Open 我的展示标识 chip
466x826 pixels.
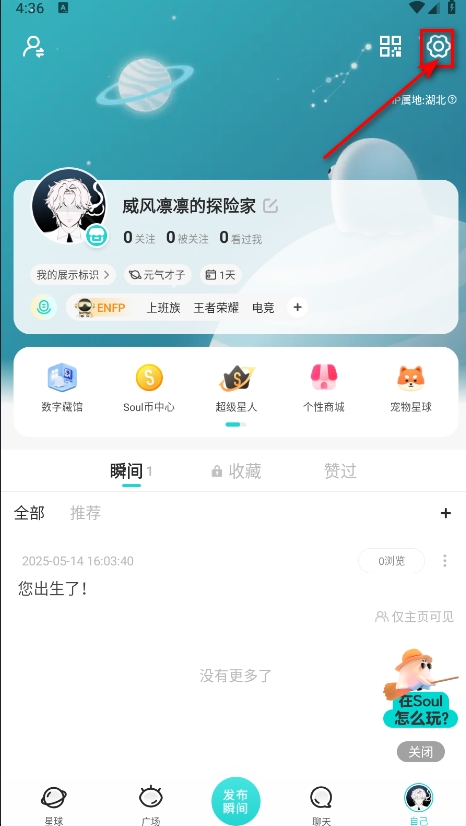tap(73, 274)
